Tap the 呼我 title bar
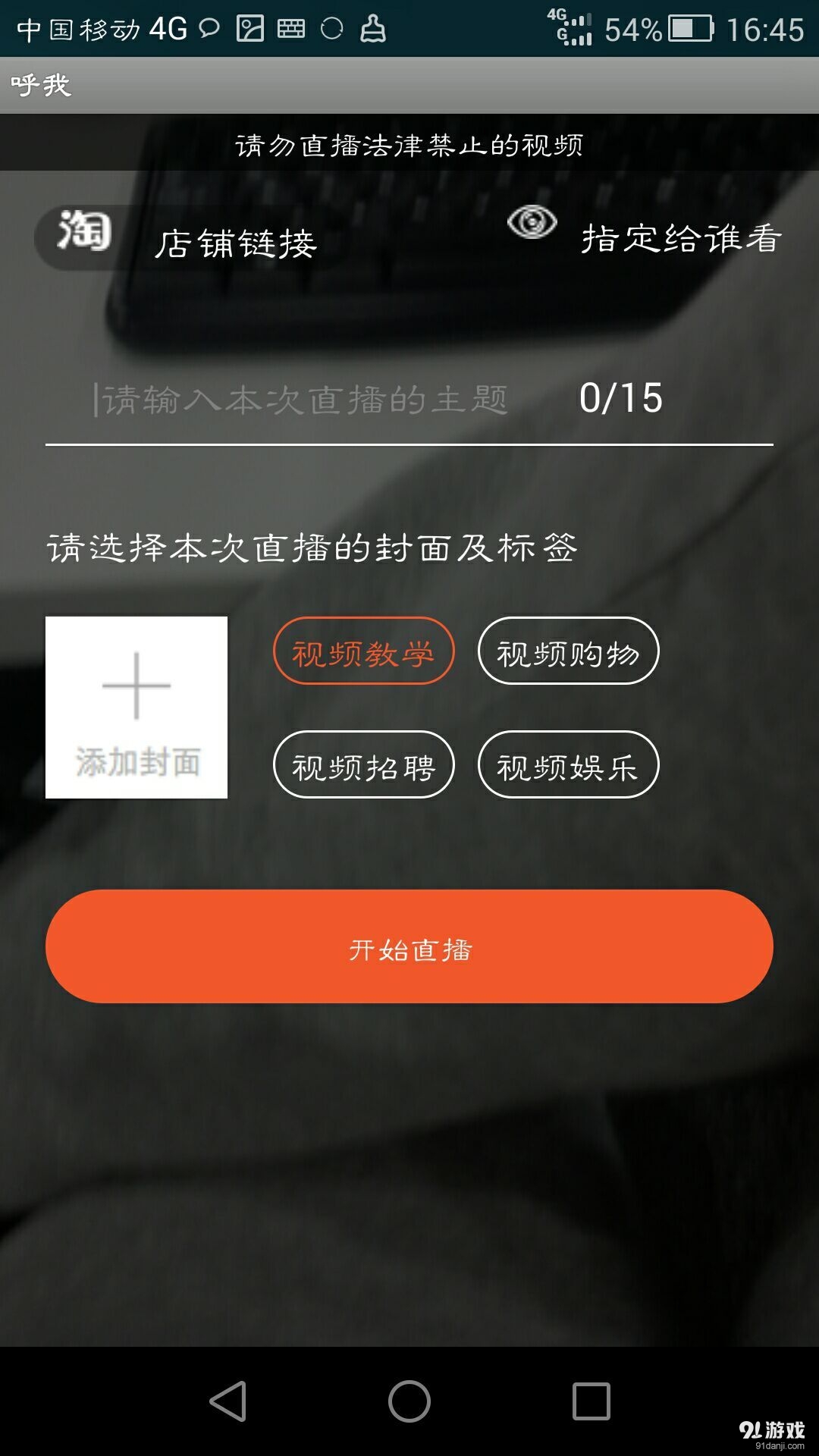The image size is (819, 1456). coord(42,86)
